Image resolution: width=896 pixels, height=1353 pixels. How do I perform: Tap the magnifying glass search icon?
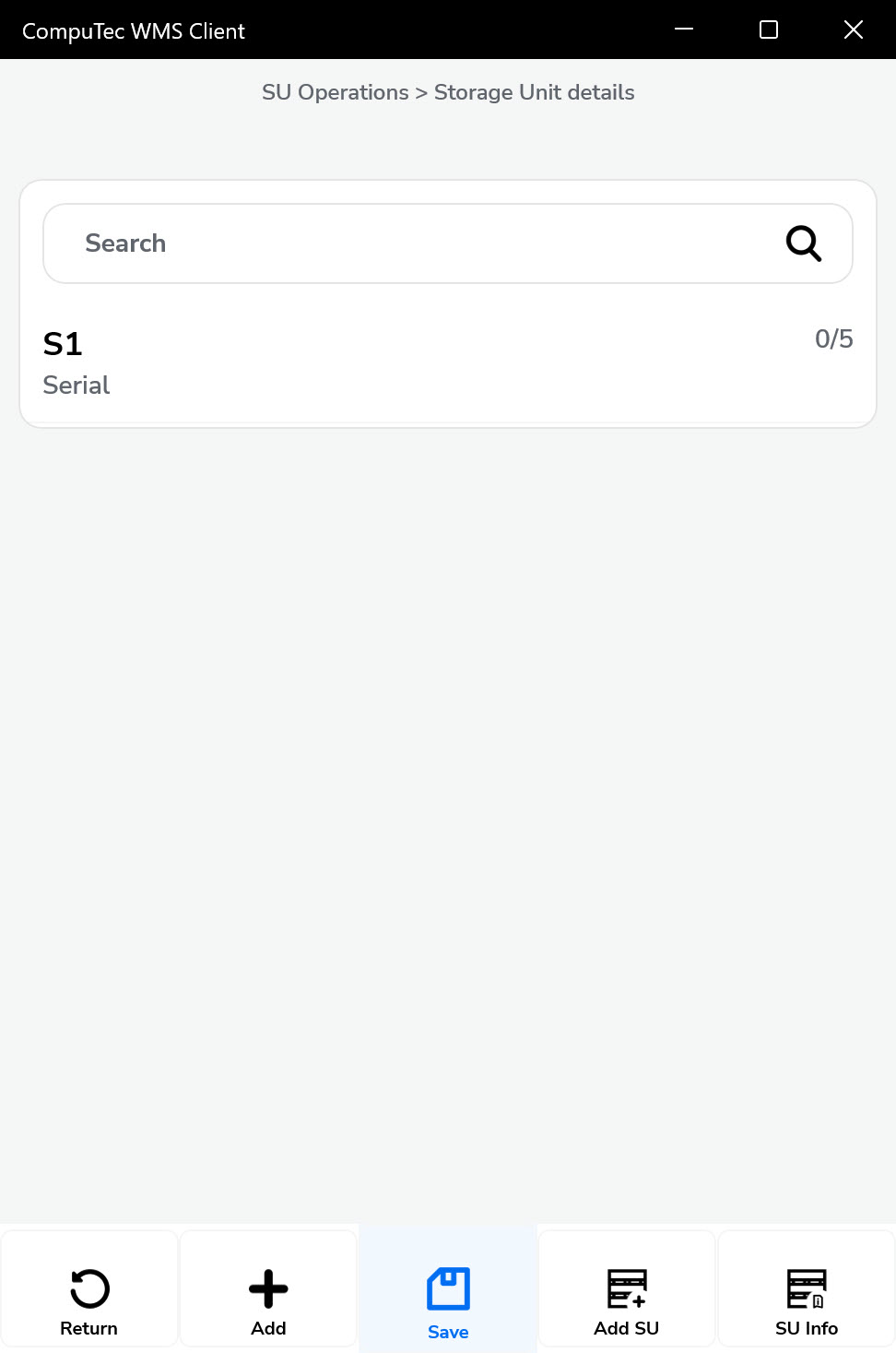[803, 243]
